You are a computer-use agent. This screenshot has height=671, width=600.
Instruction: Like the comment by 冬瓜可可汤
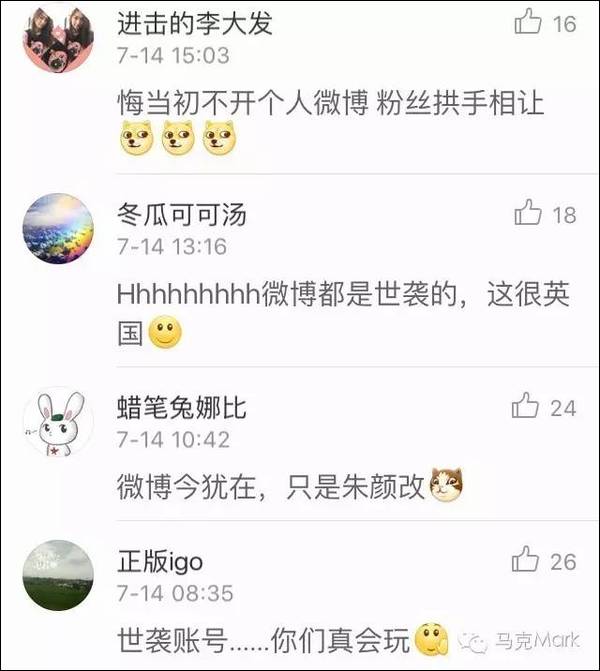[527, 213]
